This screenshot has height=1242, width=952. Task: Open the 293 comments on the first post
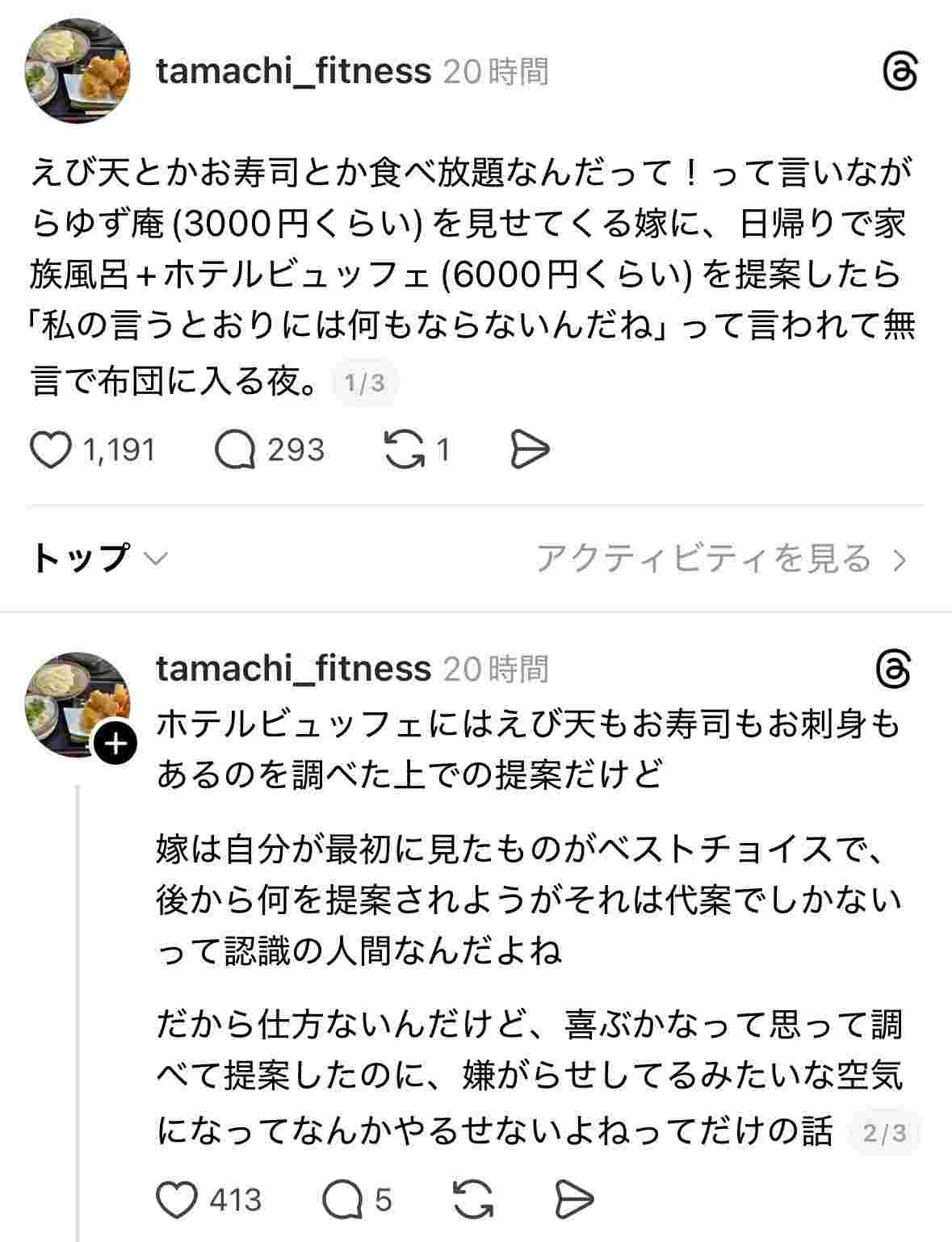[236, 450]
